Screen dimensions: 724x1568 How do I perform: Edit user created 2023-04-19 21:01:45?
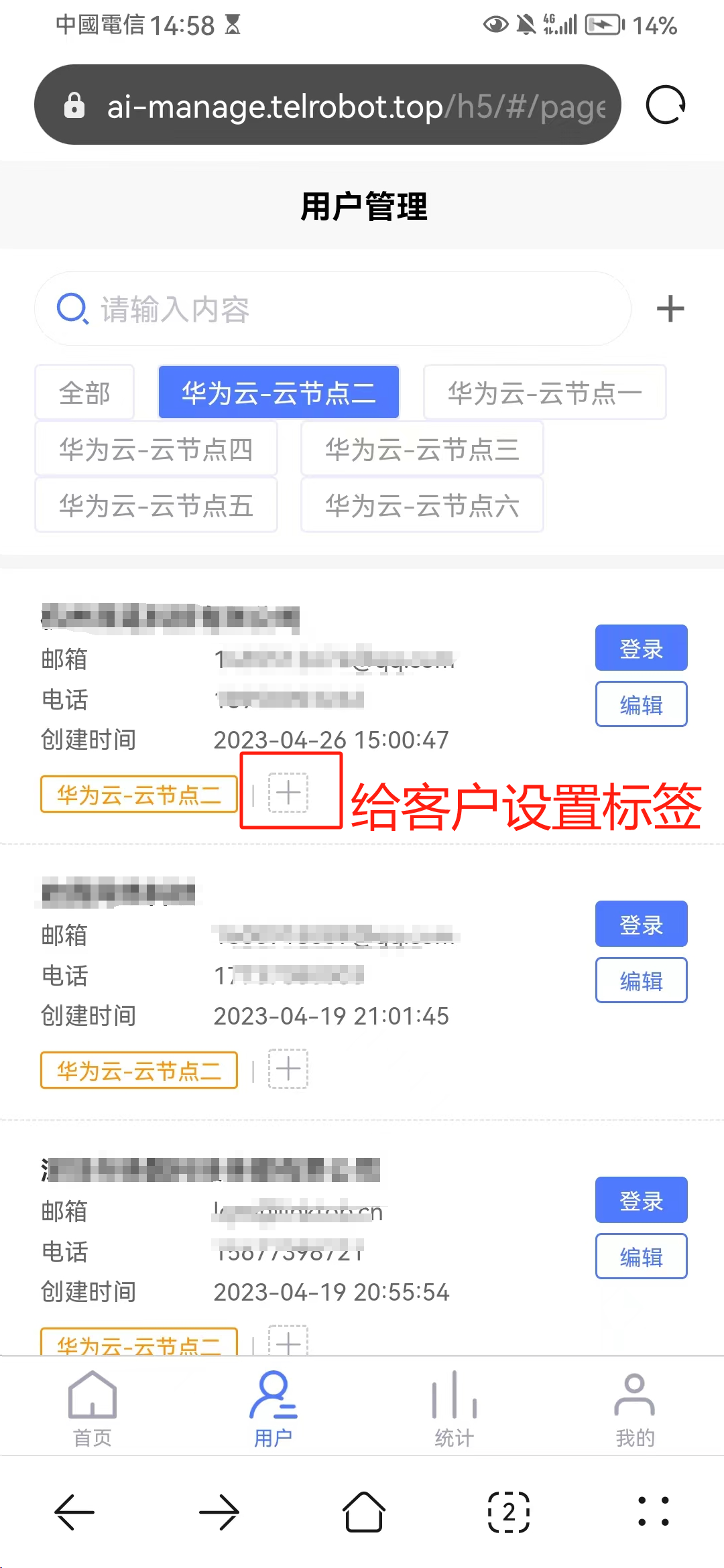tap(642, 980)
